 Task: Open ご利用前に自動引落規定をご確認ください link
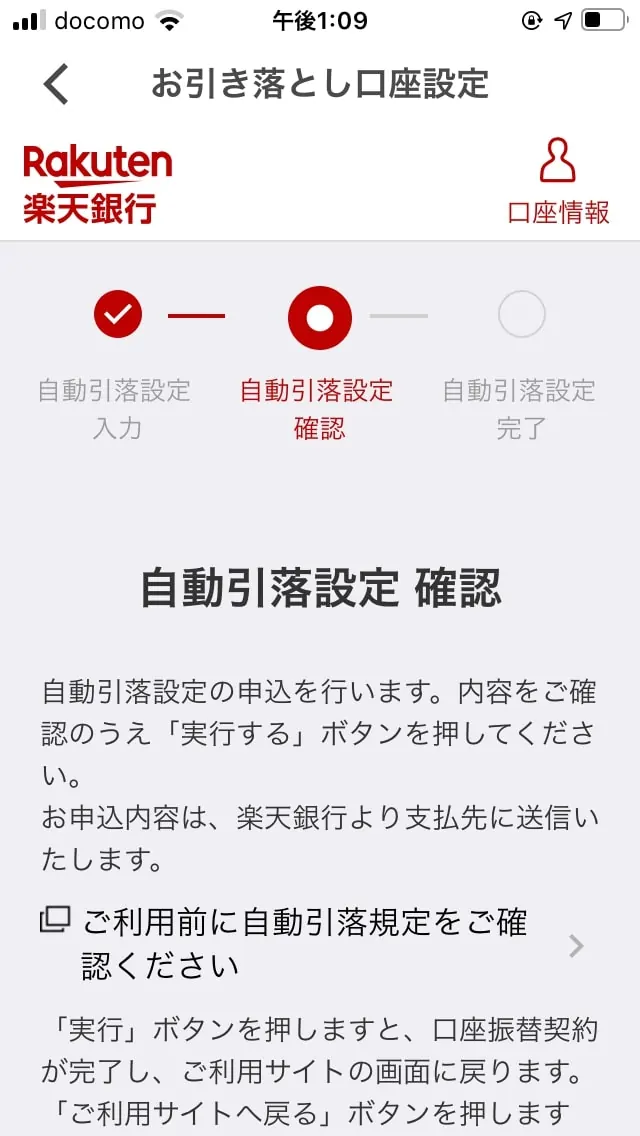pos(310,943)
